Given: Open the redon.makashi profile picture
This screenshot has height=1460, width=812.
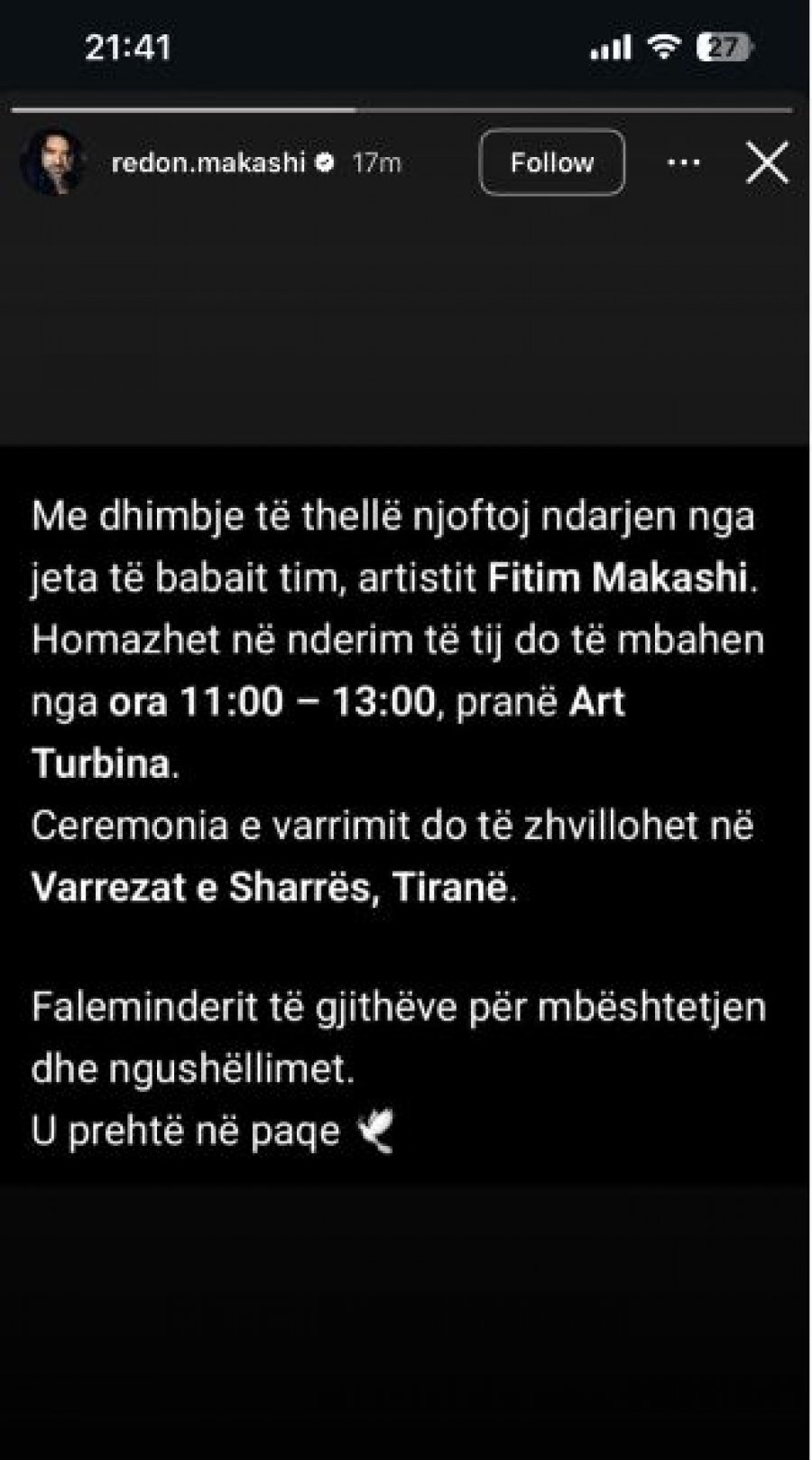Looking at the screenshot, I should (53, 162).
